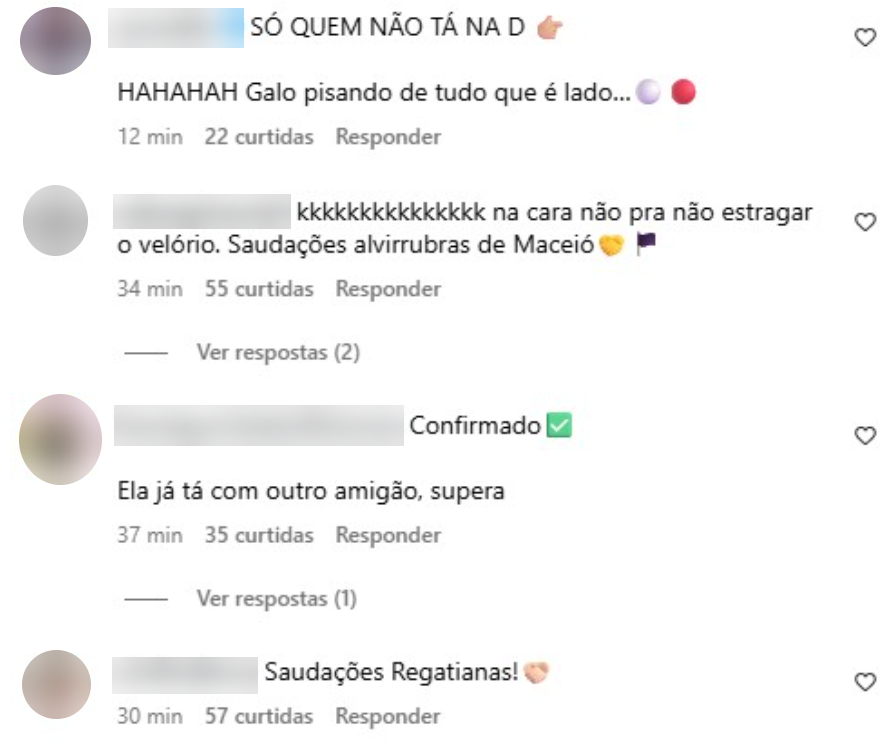Expand 'Ver respostas (1)'
The image size is (894, 744).
pyautogui.click(x=276, y=599)
